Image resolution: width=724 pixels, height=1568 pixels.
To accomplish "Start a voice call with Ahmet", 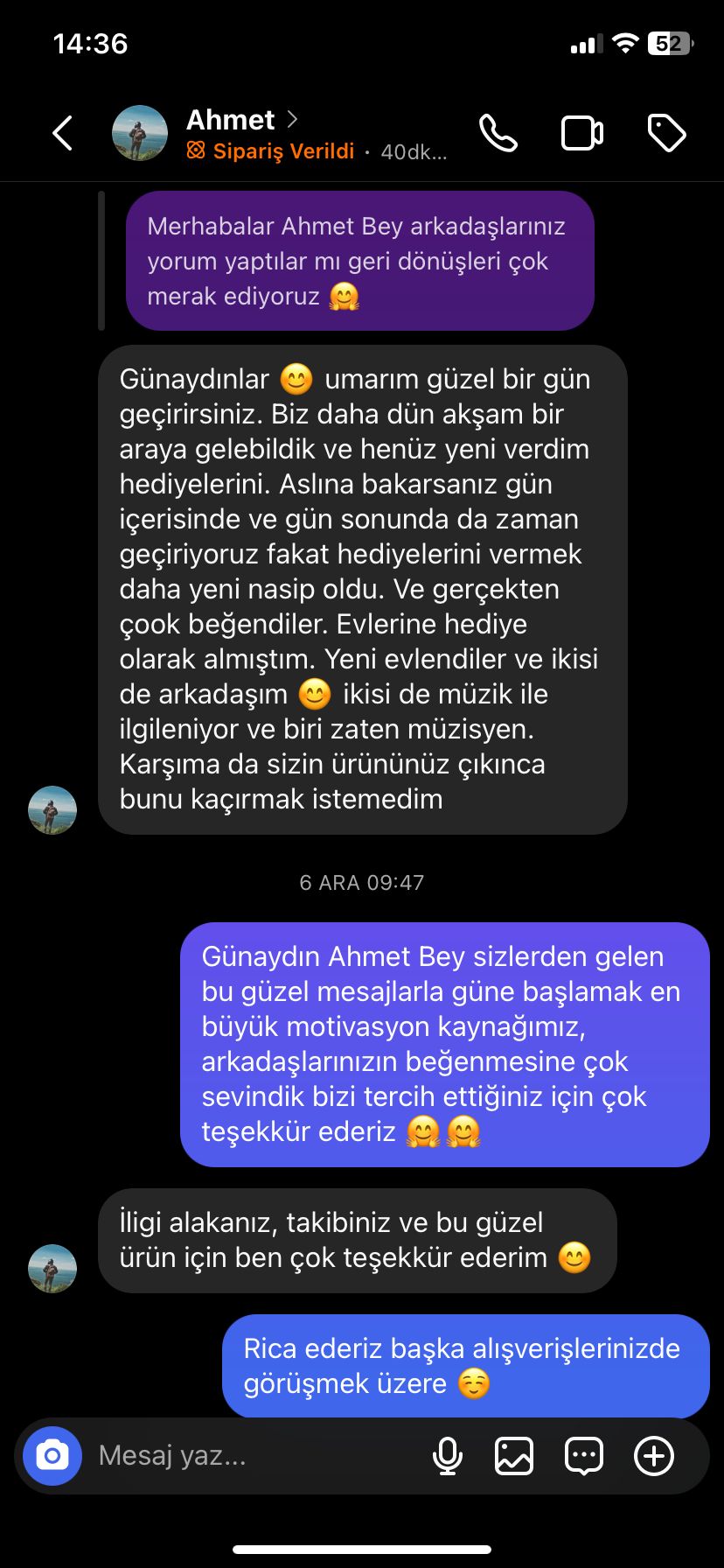I will [x=498, y=134].
